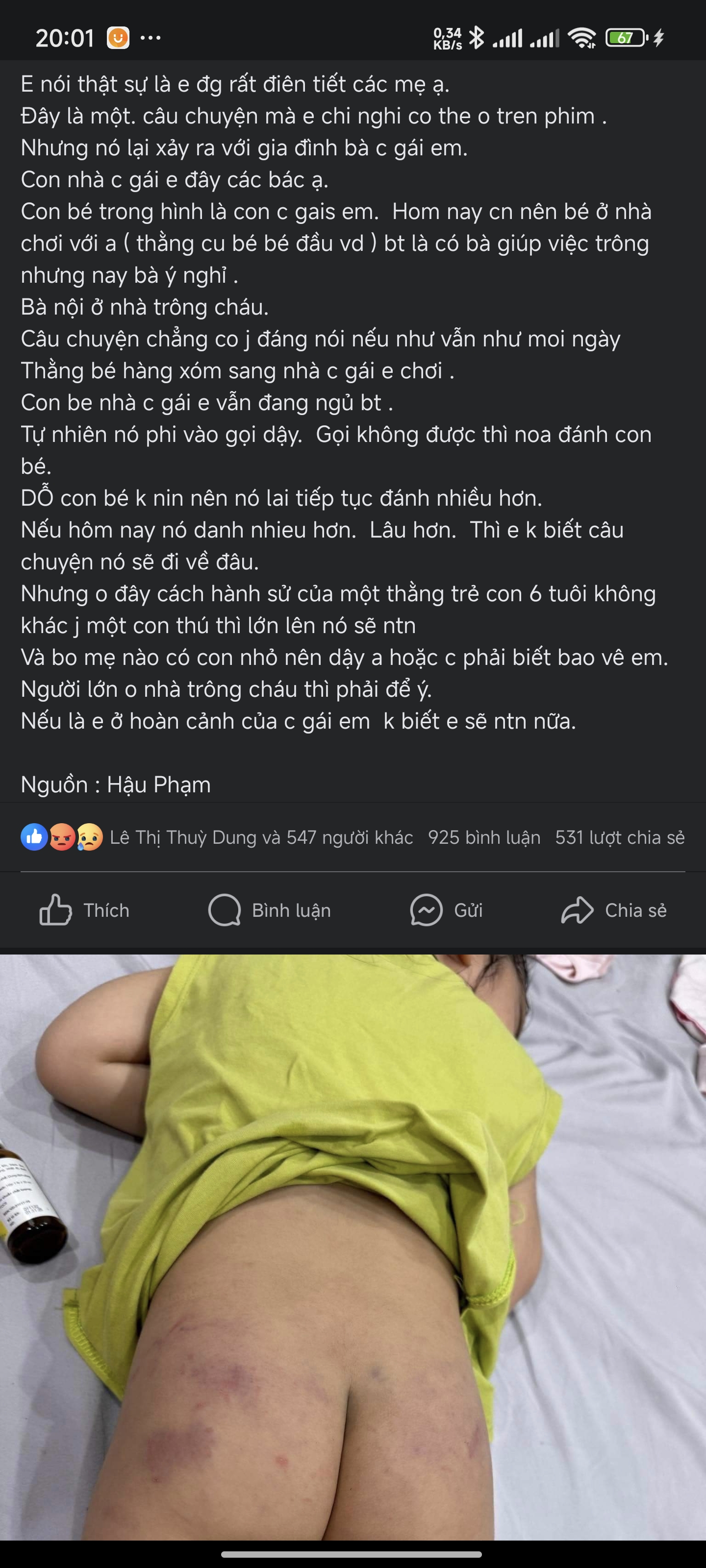Open the 925 bình luận list
Viewport: 706px width, 1568px height.
coord(484,837)
